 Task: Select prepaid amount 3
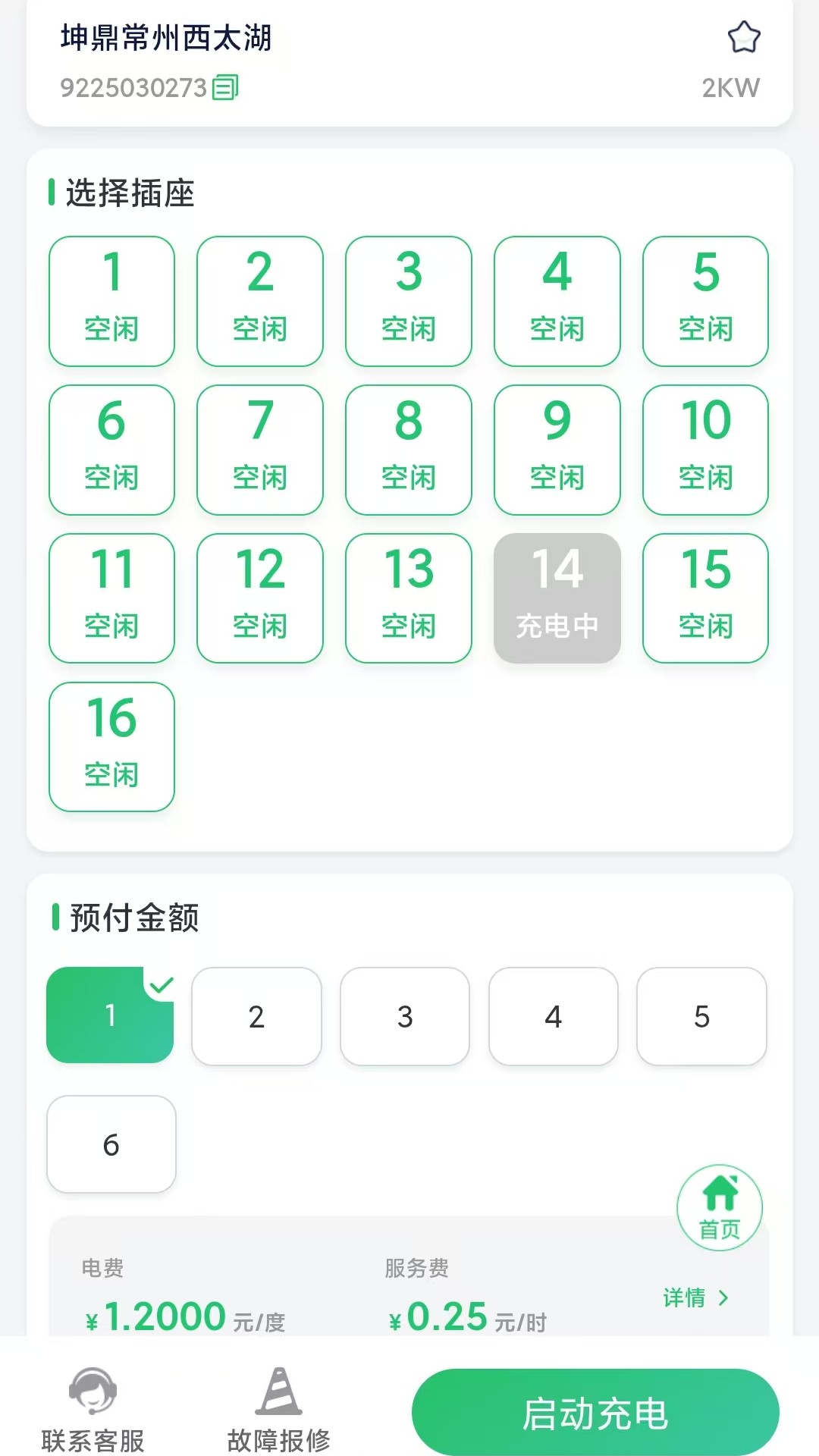click(404, 1016)
